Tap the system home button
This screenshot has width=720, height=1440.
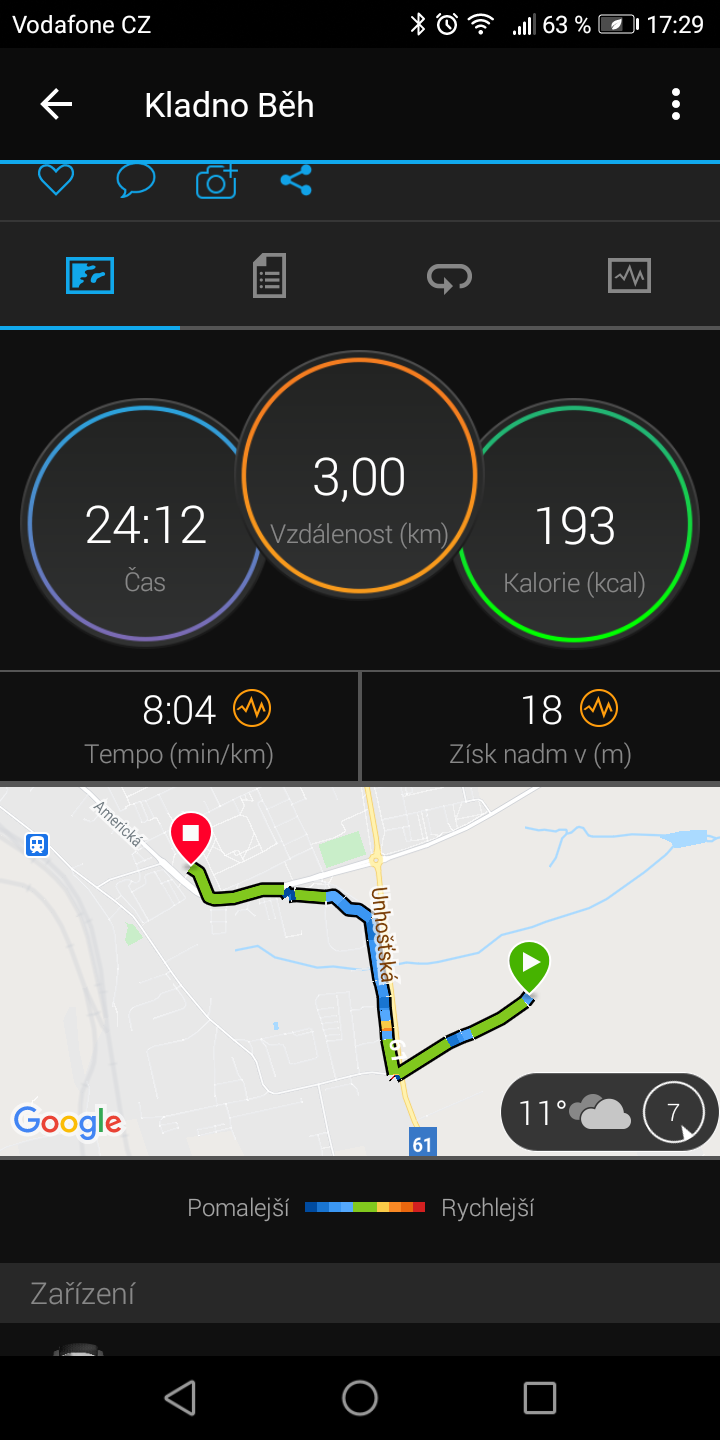point(360,1398)
